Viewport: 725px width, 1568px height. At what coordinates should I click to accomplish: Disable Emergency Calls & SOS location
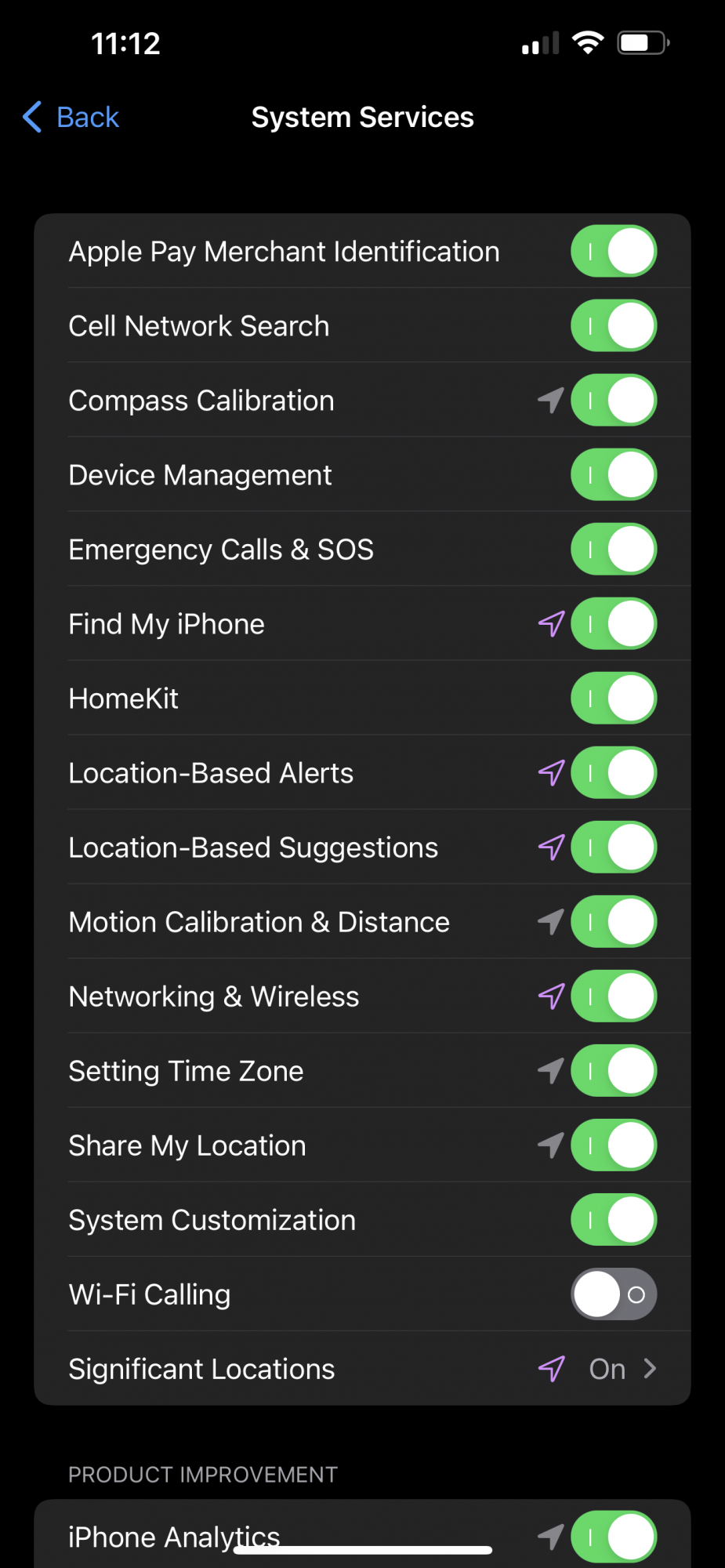pos(613,550)
